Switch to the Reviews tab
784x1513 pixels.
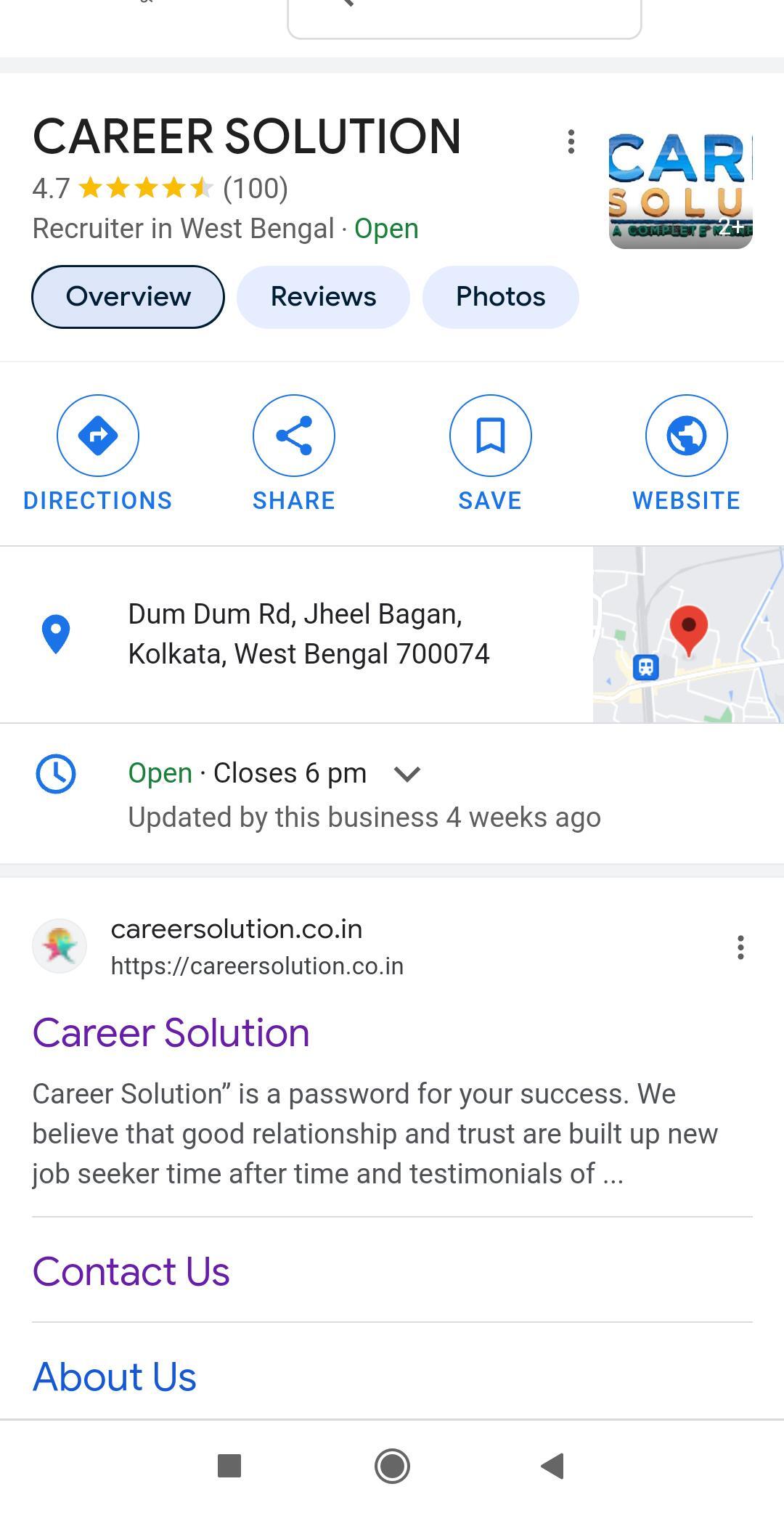coord(323,297)
